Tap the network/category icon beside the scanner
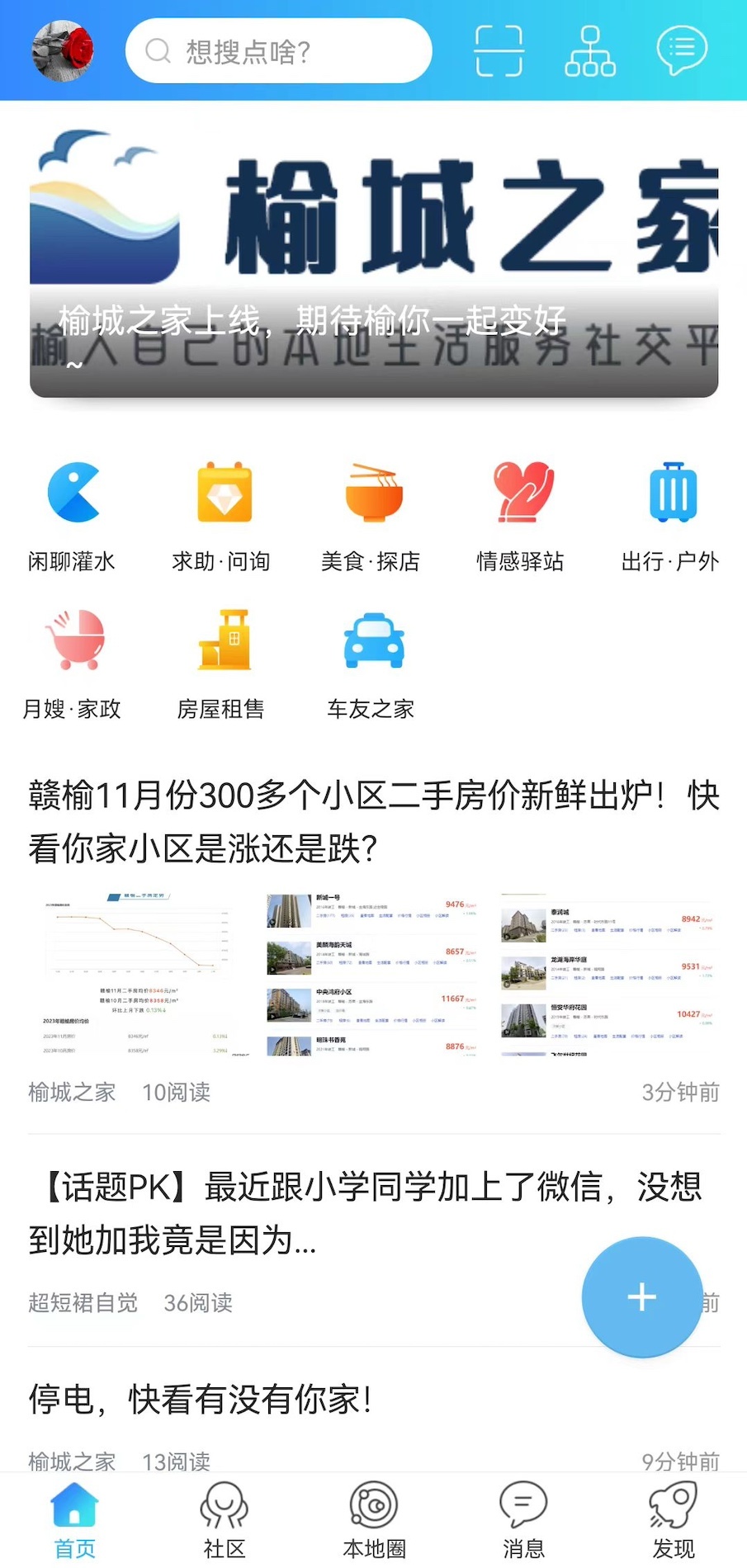Screen dimensions: 747x1568 (590, 51)
